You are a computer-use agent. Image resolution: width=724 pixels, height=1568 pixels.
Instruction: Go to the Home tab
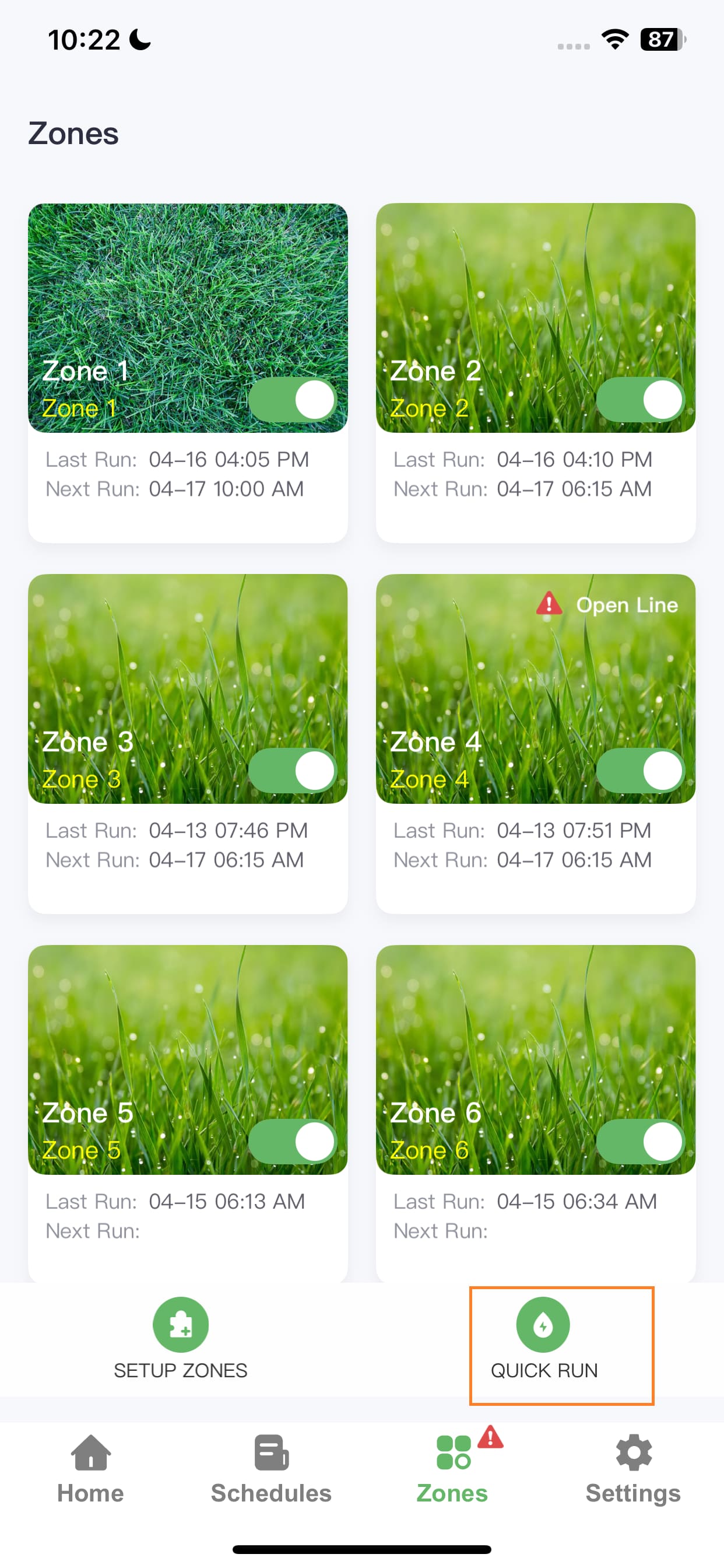coord(91,1469)
